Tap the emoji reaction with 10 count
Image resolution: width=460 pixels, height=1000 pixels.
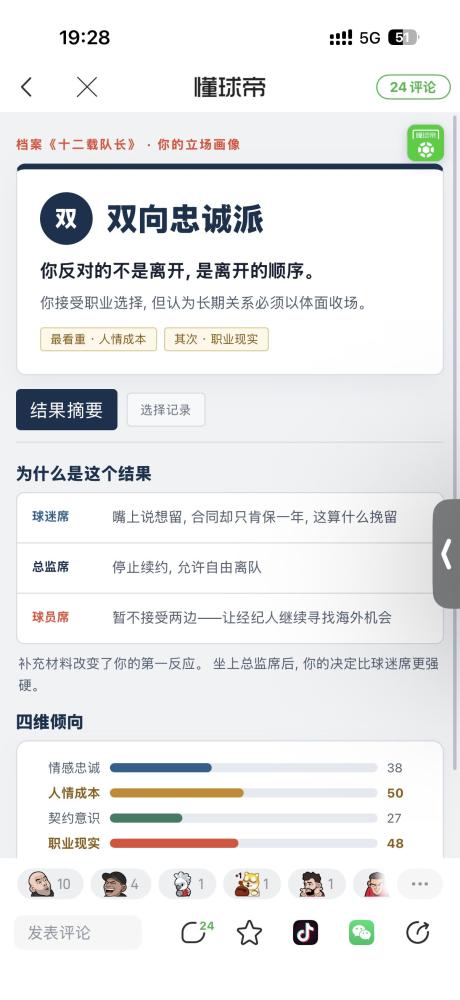(50, 884)
